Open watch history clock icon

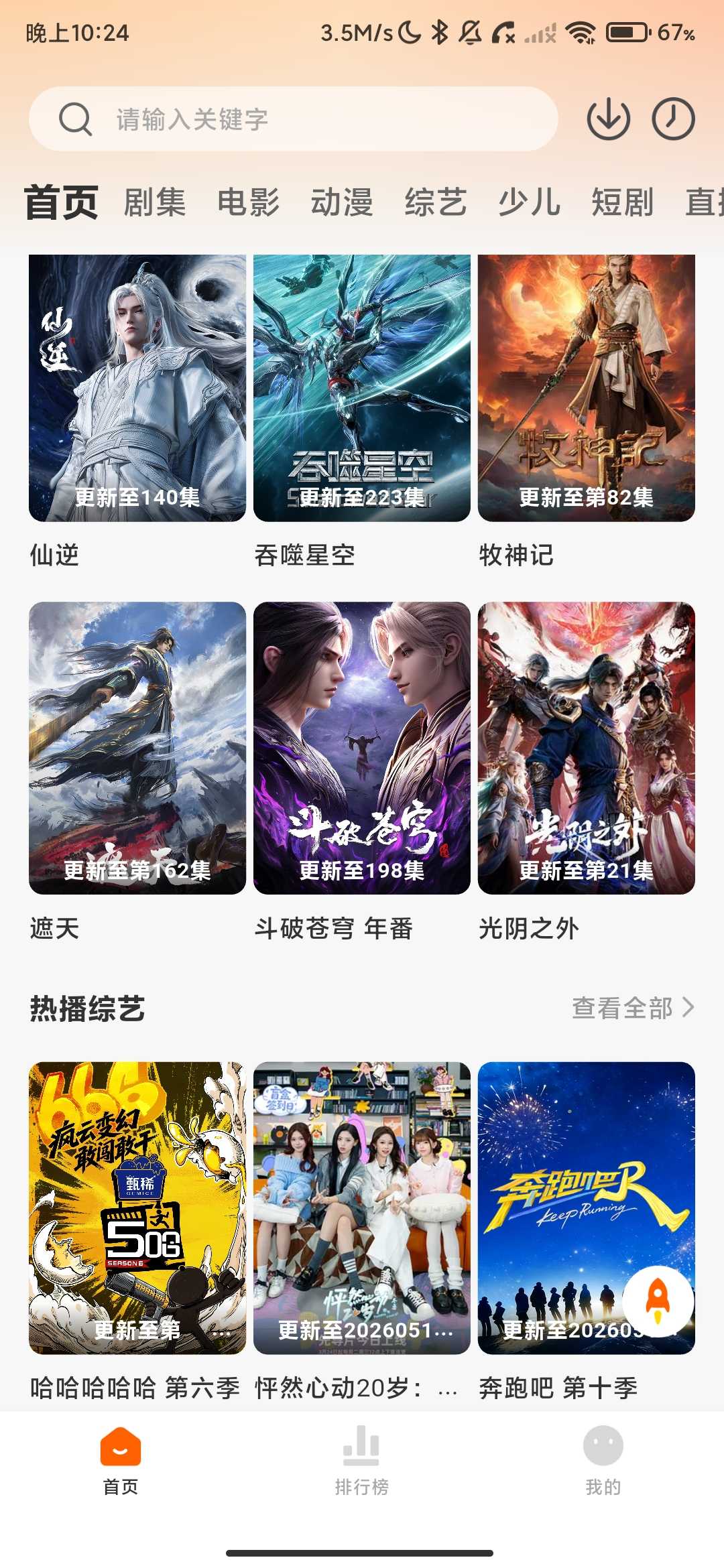click(x=673, y=119)
